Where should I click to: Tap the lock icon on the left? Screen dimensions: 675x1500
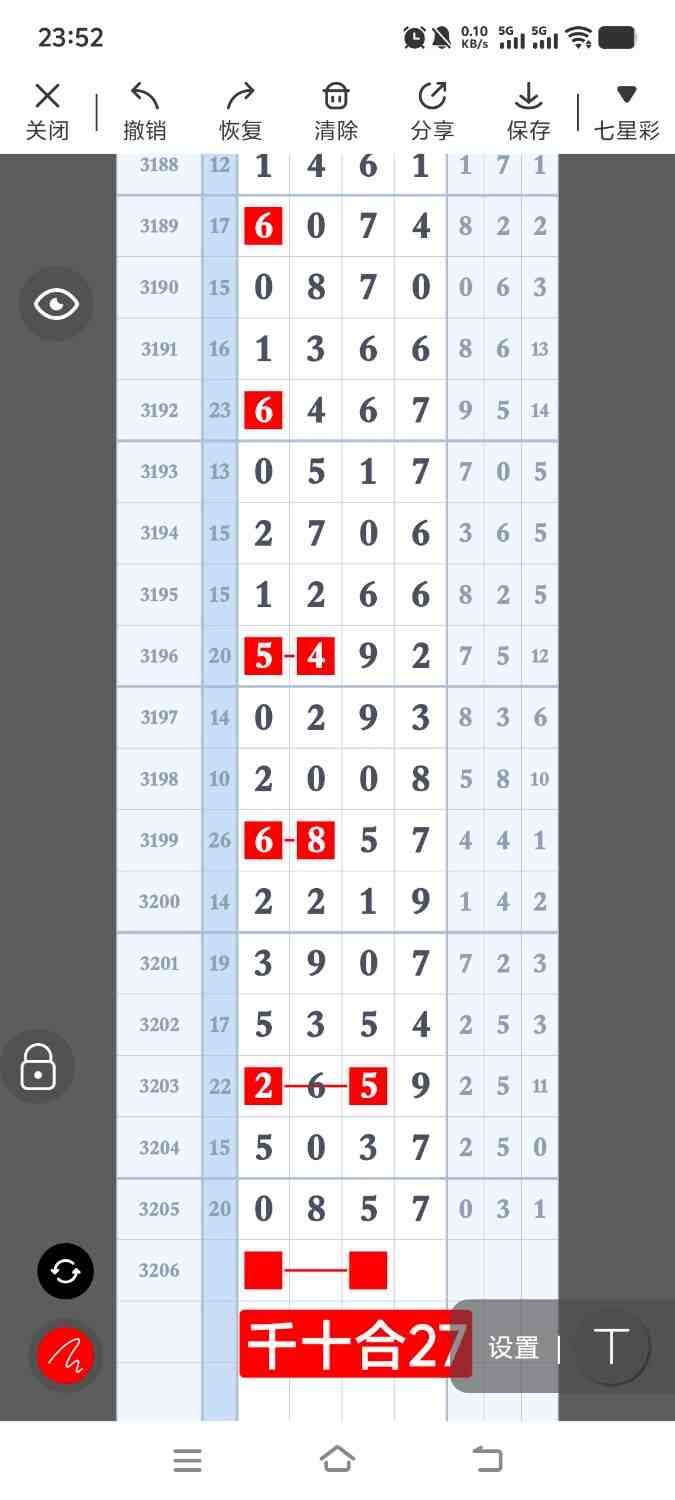tap(38, 1067)
